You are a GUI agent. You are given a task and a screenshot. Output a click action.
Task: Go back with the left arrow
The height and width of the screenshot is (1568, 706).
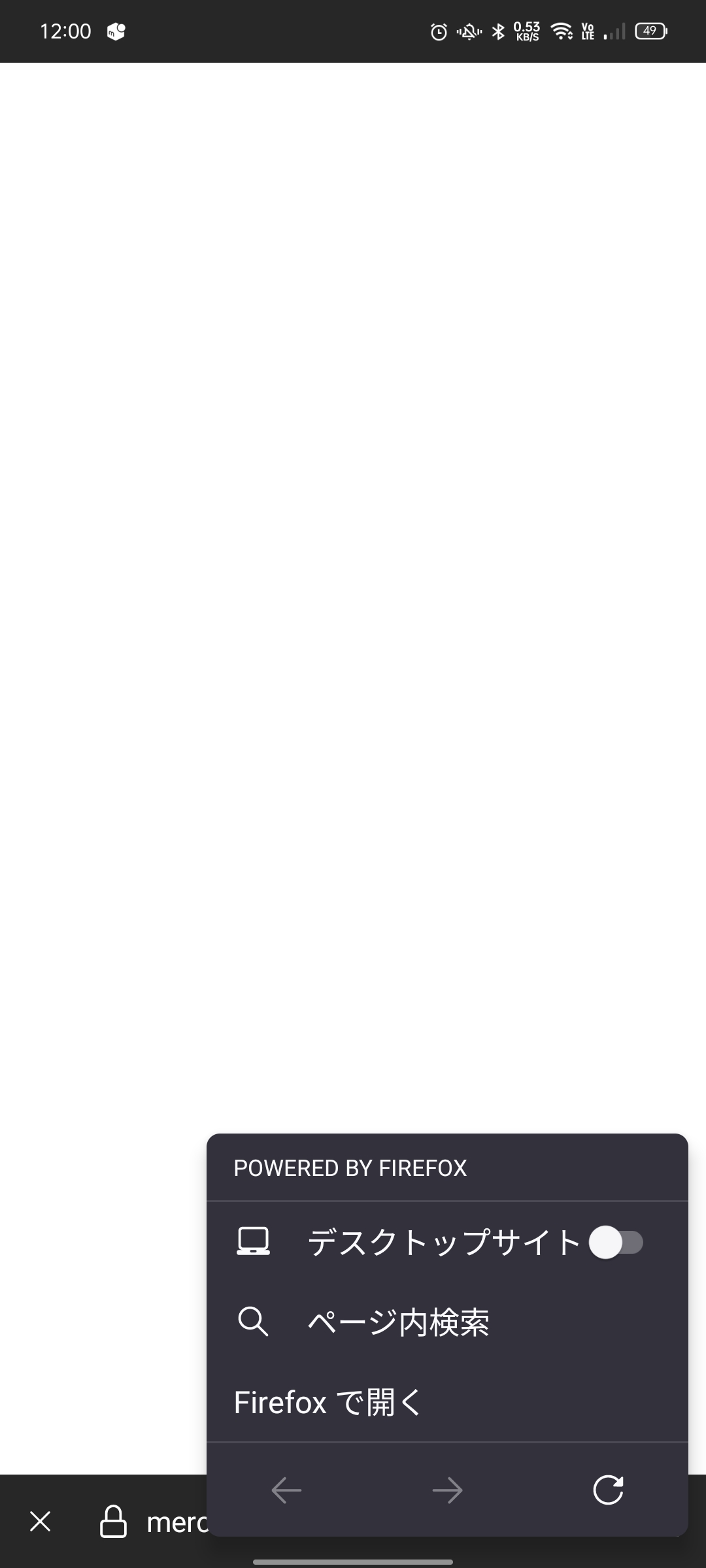coord(286,1490)
